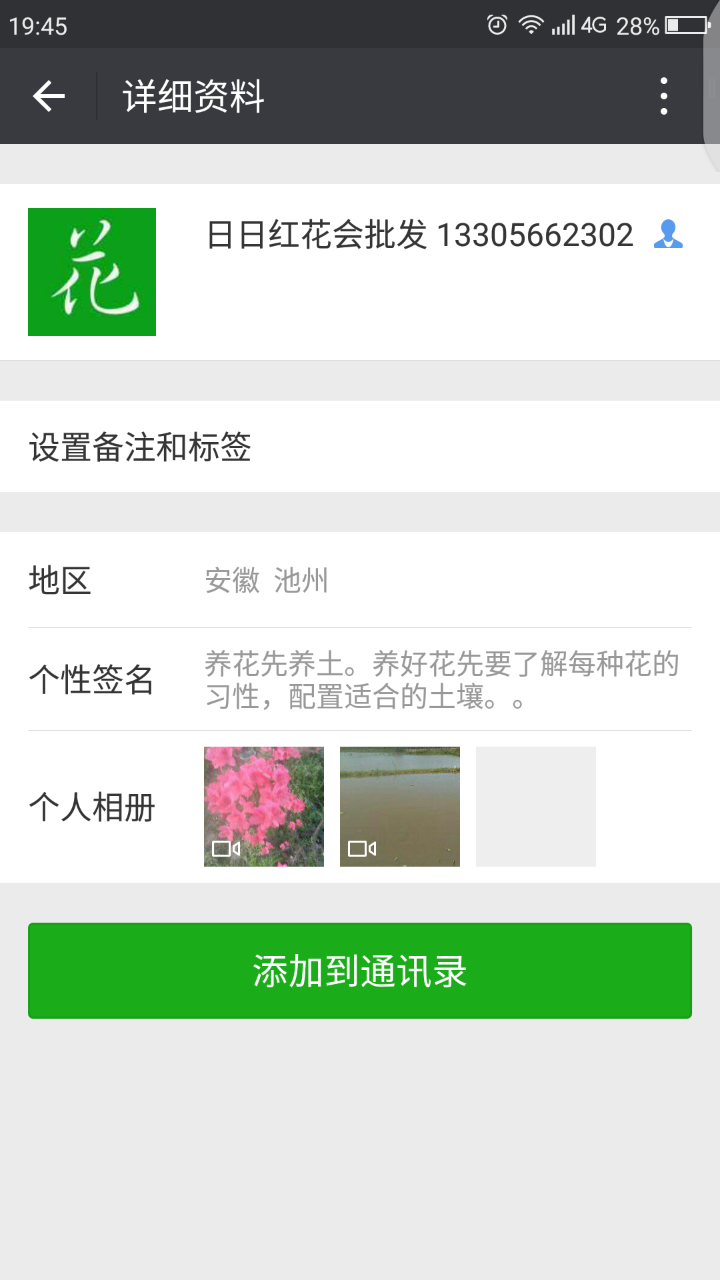Tap 添加到通讯录 to add contact
Image resolution: width=720 pixels, height=1280 pixels.
[x=360, y=971]
